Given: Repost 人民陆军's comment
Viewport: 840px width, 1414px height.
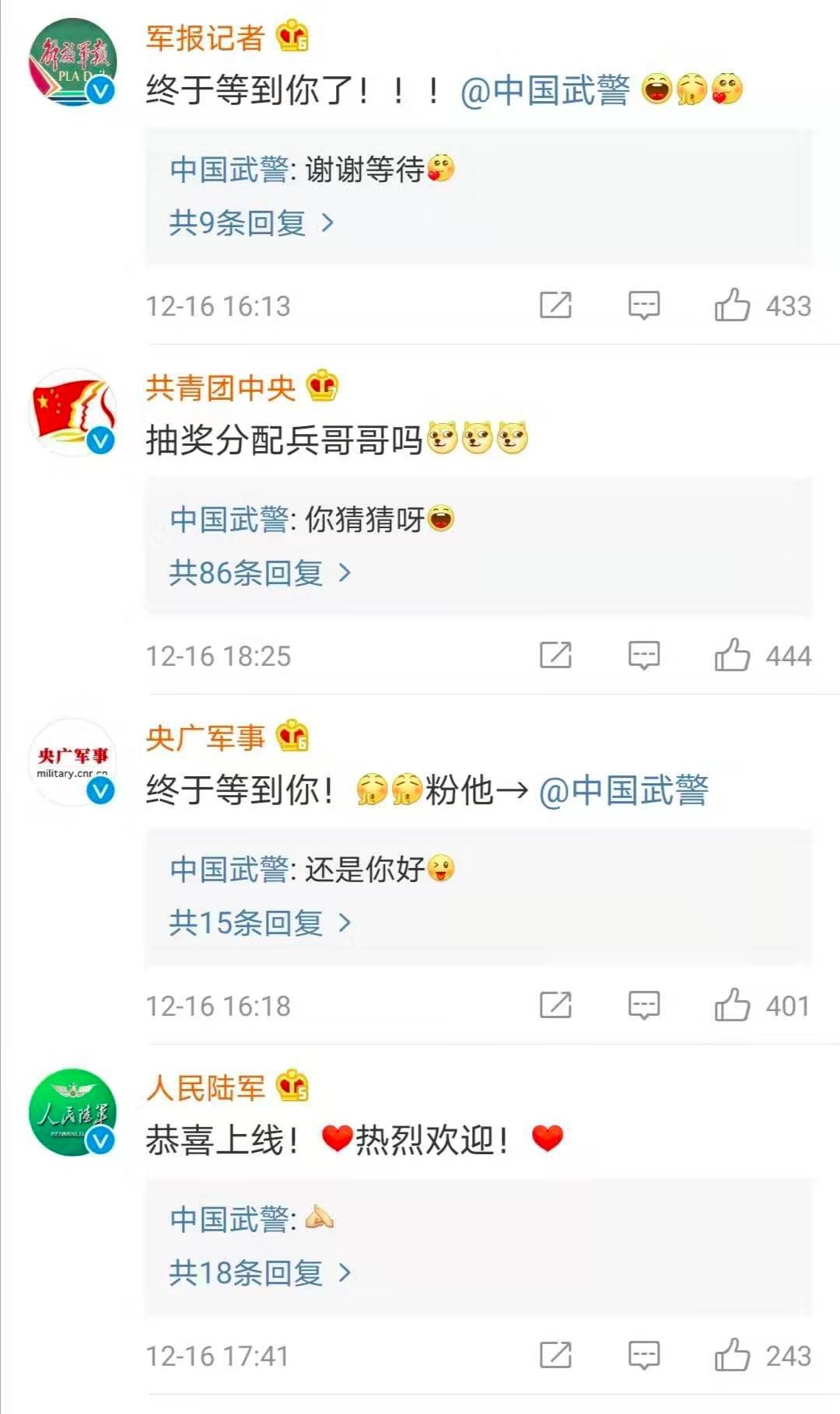Looking at the screenshot, I should (x=555, y=1355).
